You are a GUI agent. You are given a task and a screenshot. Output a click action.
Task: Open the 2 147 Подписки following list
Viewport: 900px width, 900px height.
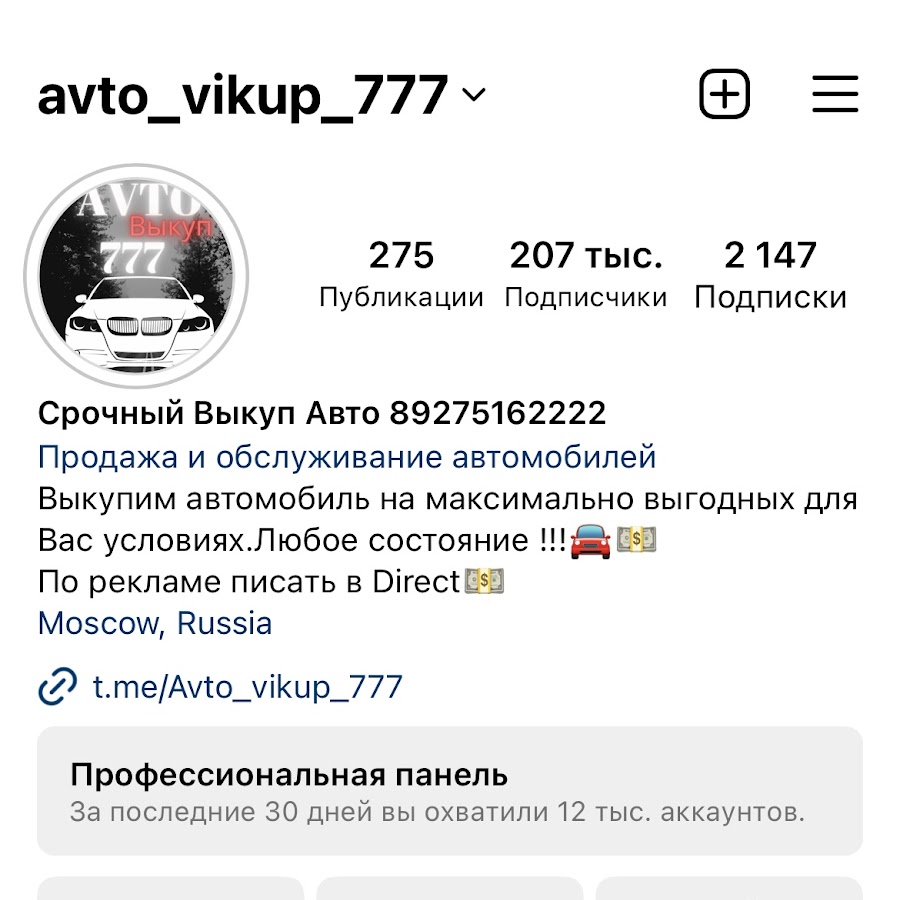(770, 274)
